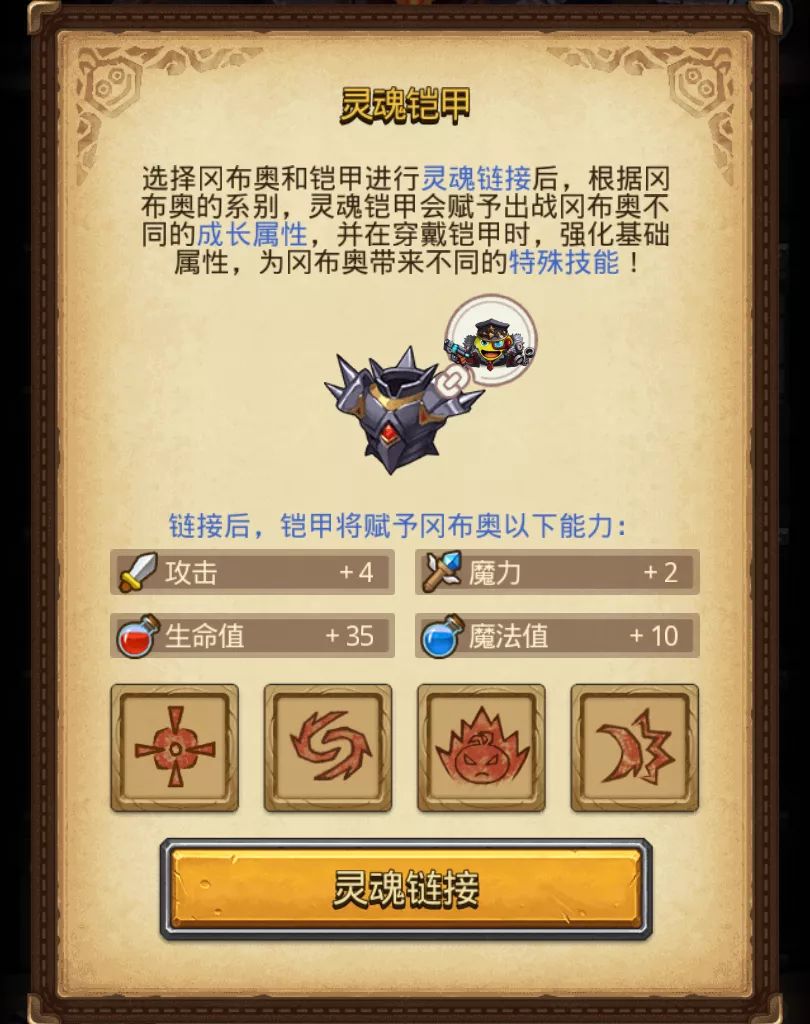This screenshot has width=810, height=1024.
Task: Click the 攻击 +4 stat bar
Action: (253, 572)
